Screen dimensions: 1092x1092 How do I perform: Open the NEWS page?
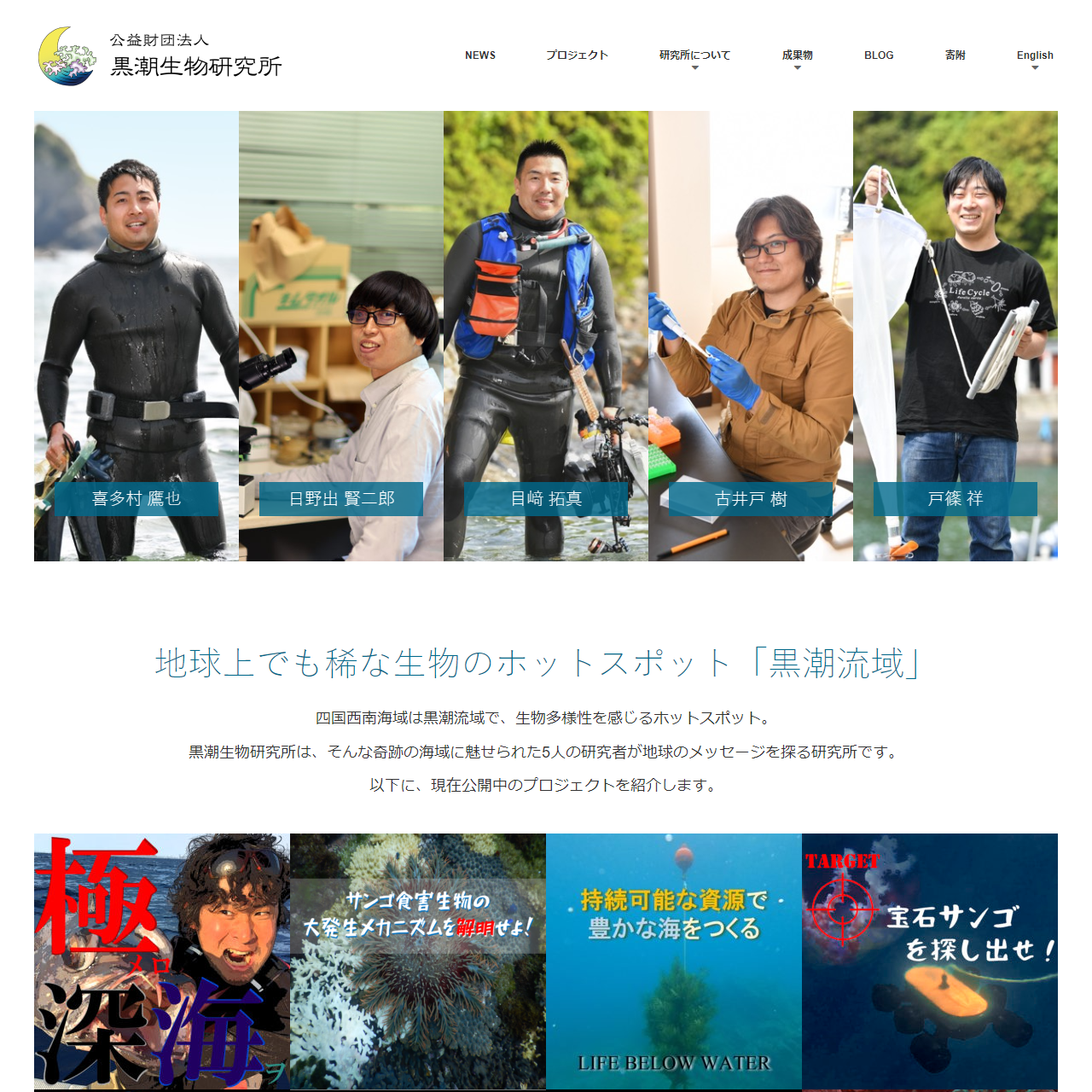pyautogui.click(x=480, y=55)
